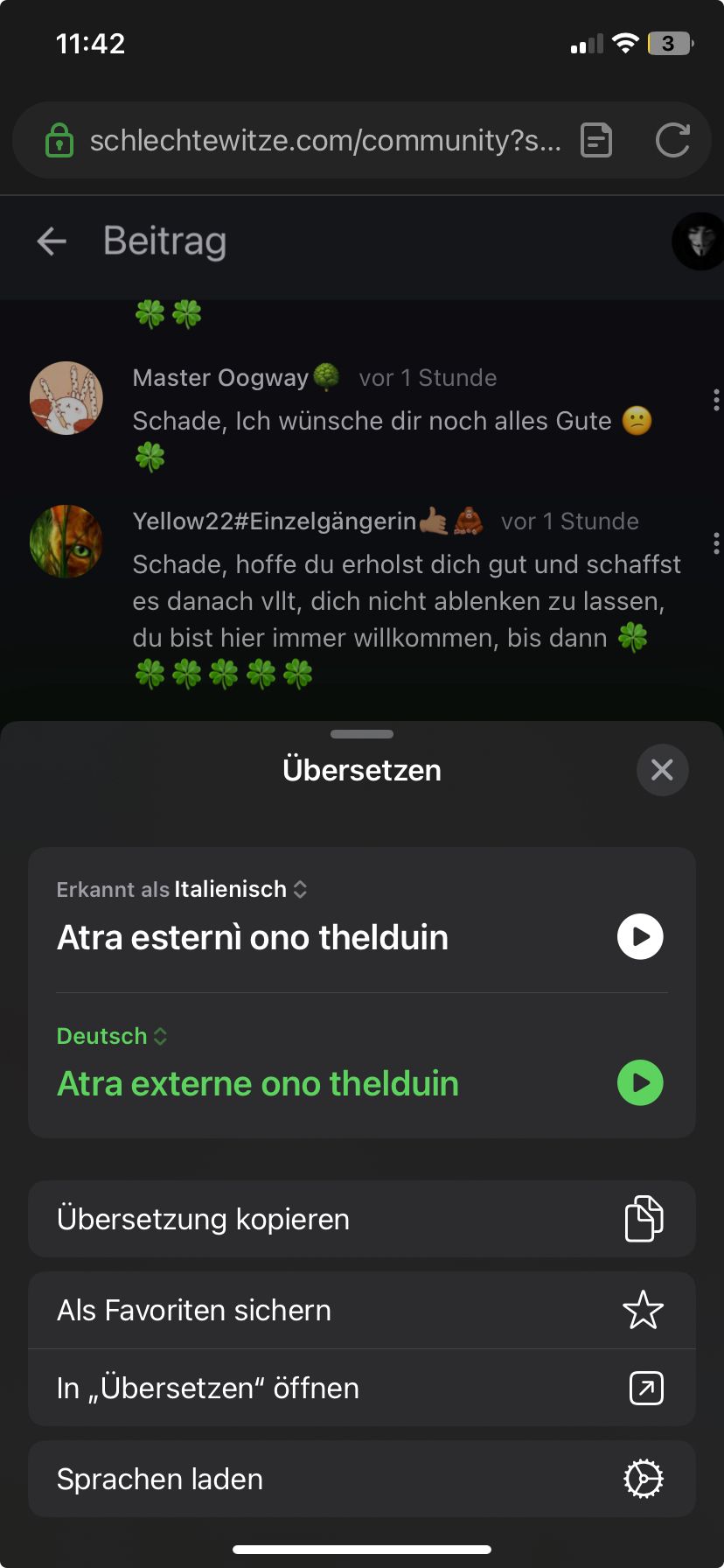This screenshot has width=724, height=1568.
Task: Open options for Master Oogway's comment
Action: click(716, 400)
